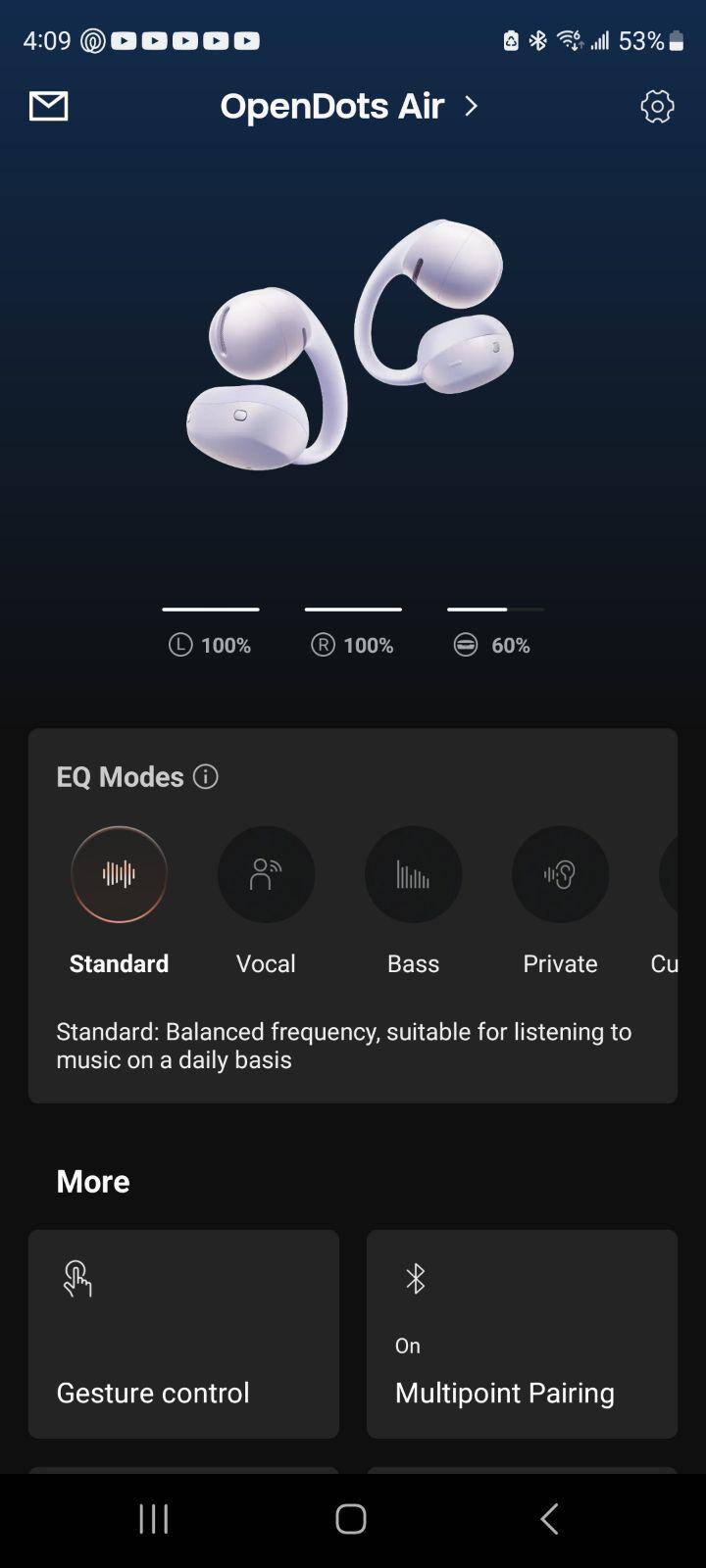Choose the Bass EQ mode
Screen dimensions: 706x1568
click(x=413, y=874)
